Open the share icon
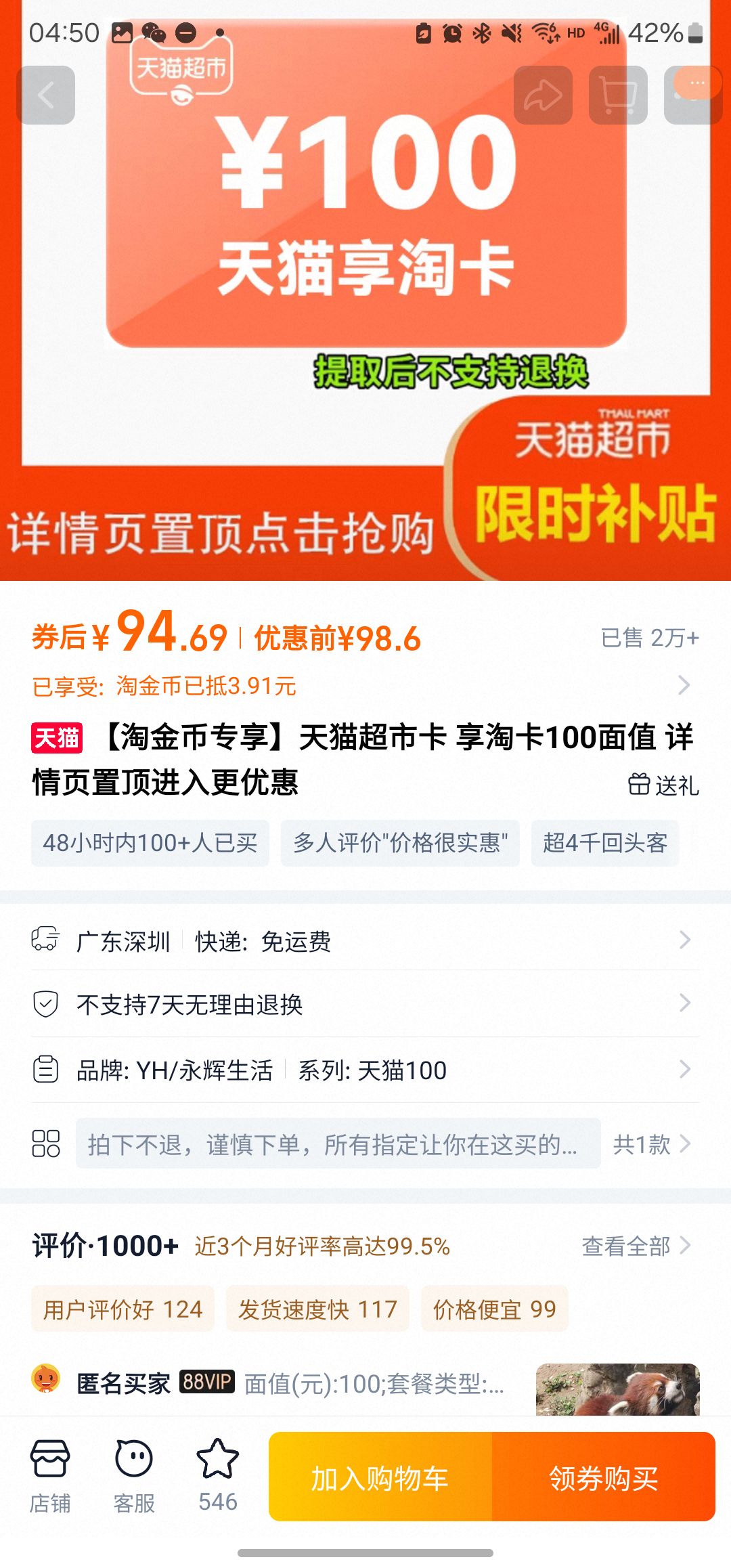The width and height of the screenshot is (731, 1568). [541, 93]
